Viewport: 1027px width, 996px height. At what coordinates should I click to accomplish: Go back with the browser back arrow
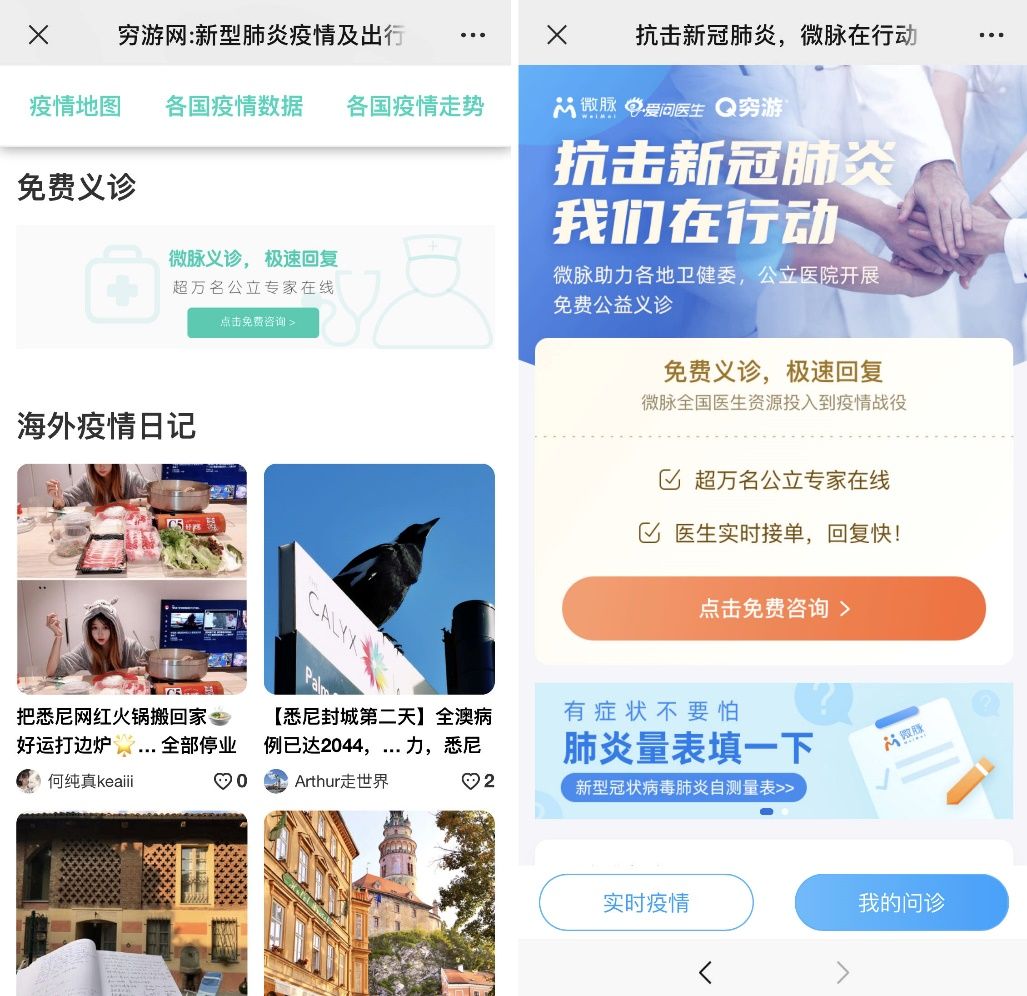pos(705,972)
